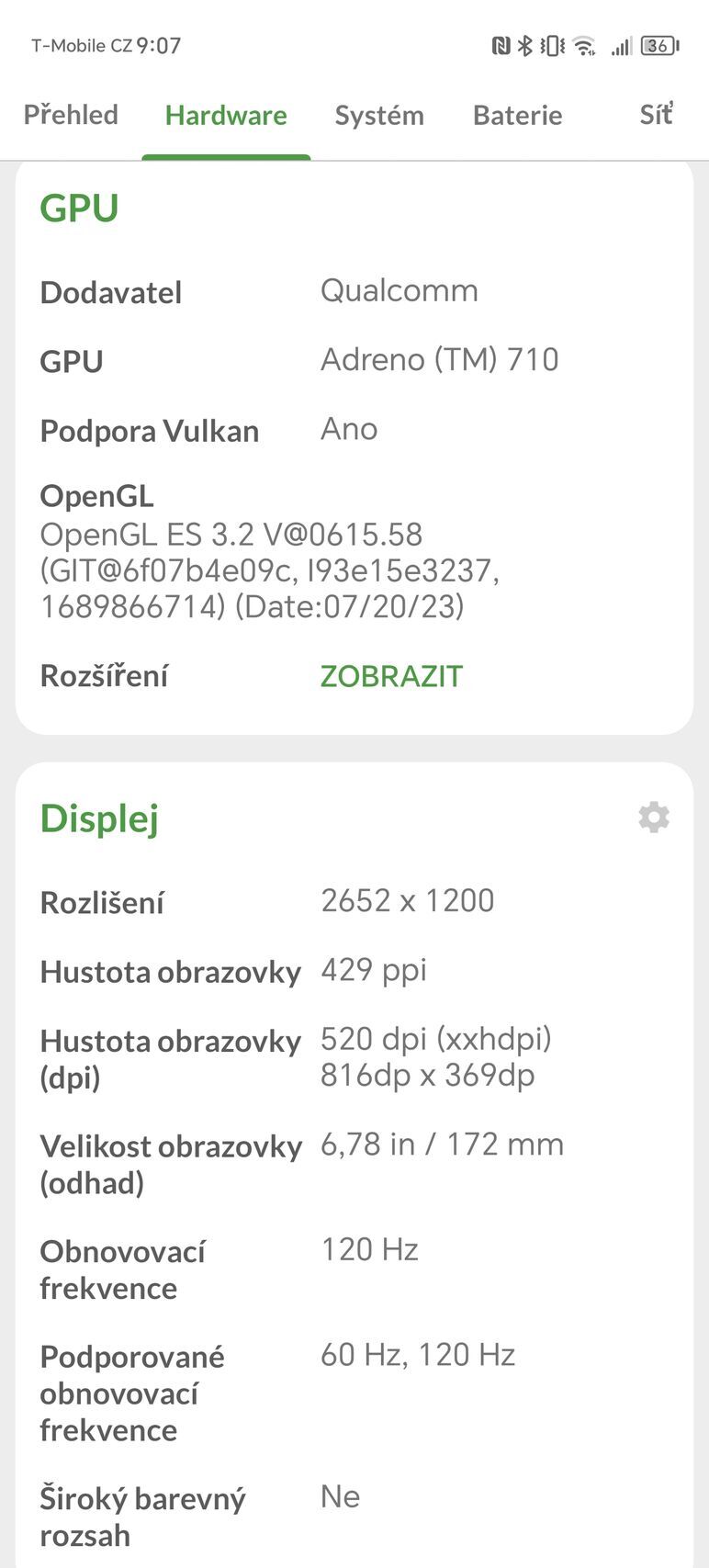Tap the Wi-Fi signal icon

584,43
